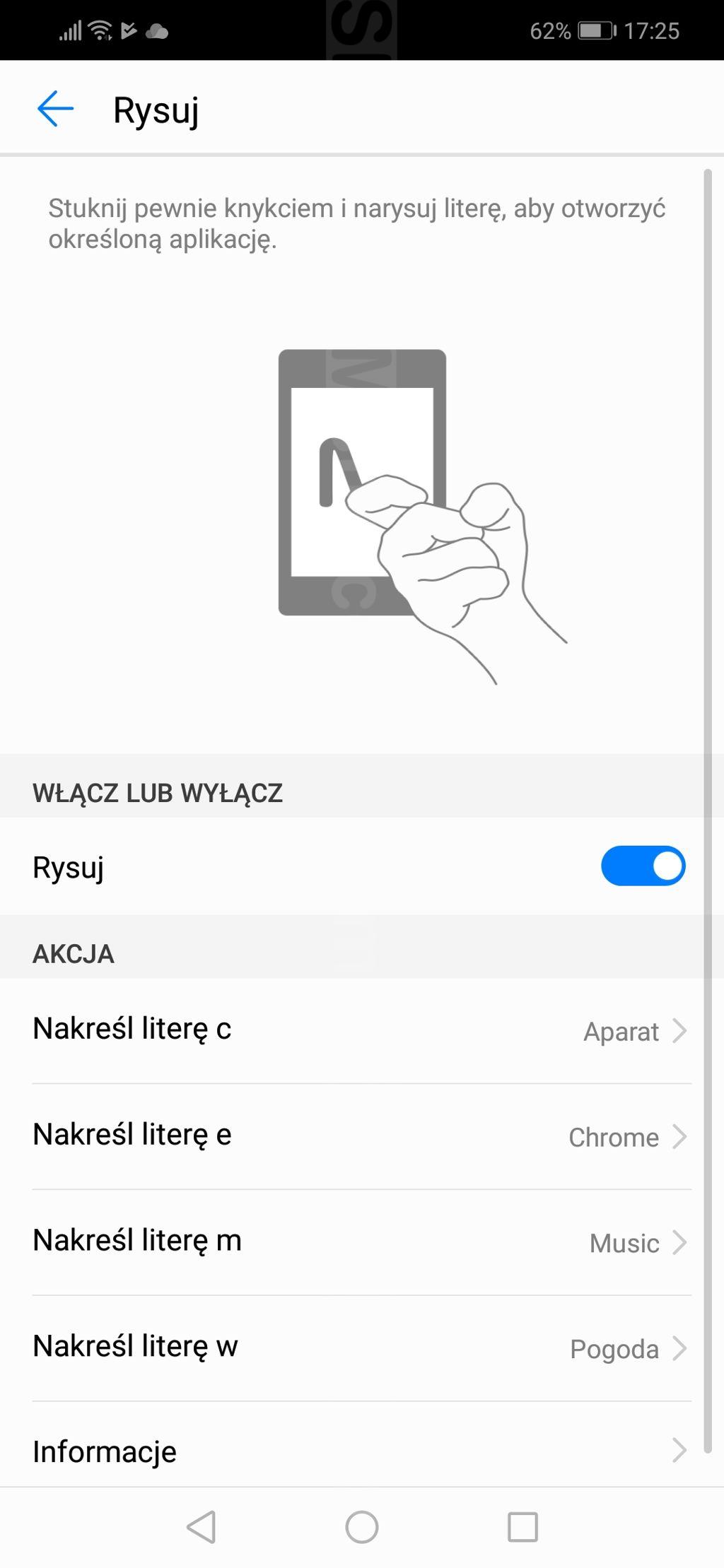Tap the system home button
This screenshot has height=1568, width=724.
tap(361, 1527)
